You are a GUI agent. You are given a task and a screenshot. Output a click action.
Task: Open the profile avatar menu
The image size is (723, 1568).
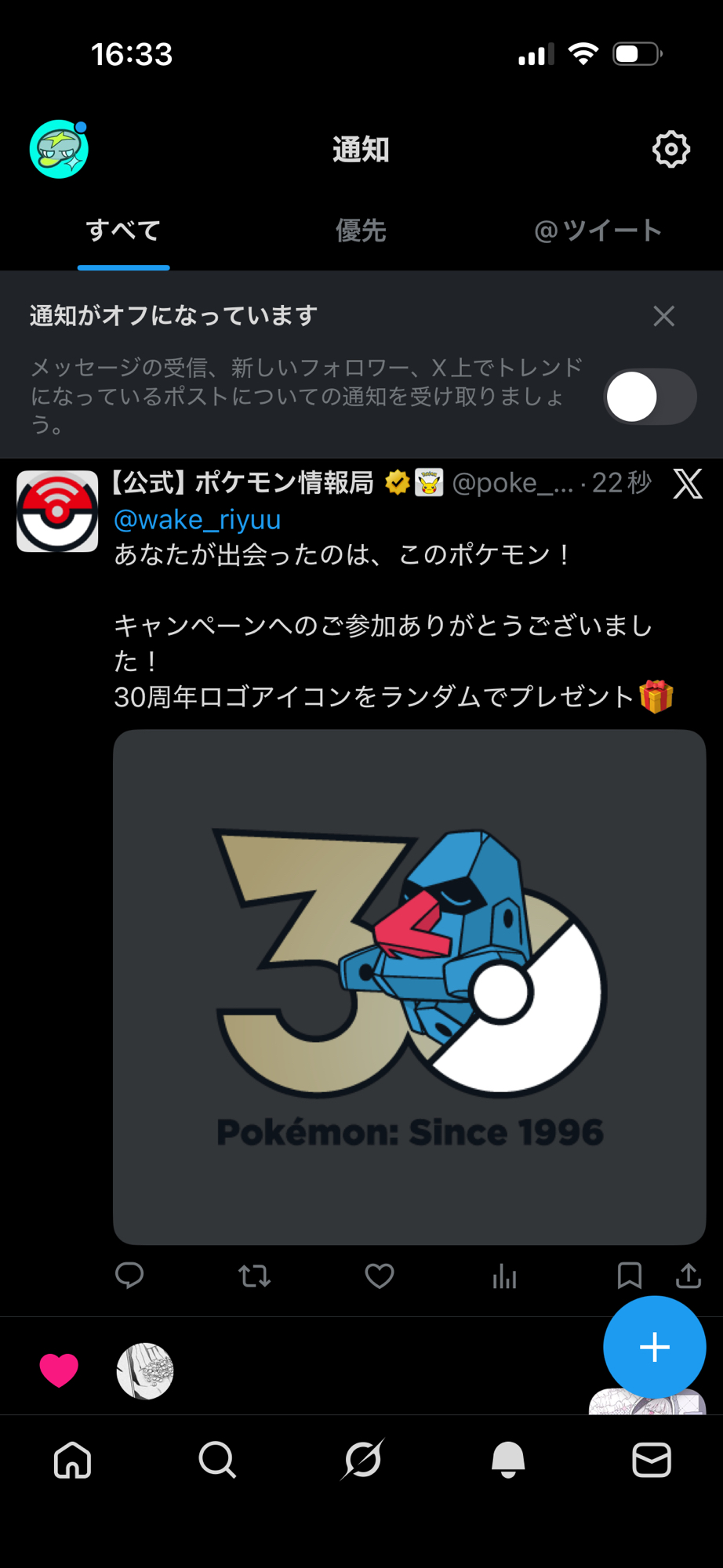pos(59,149)
